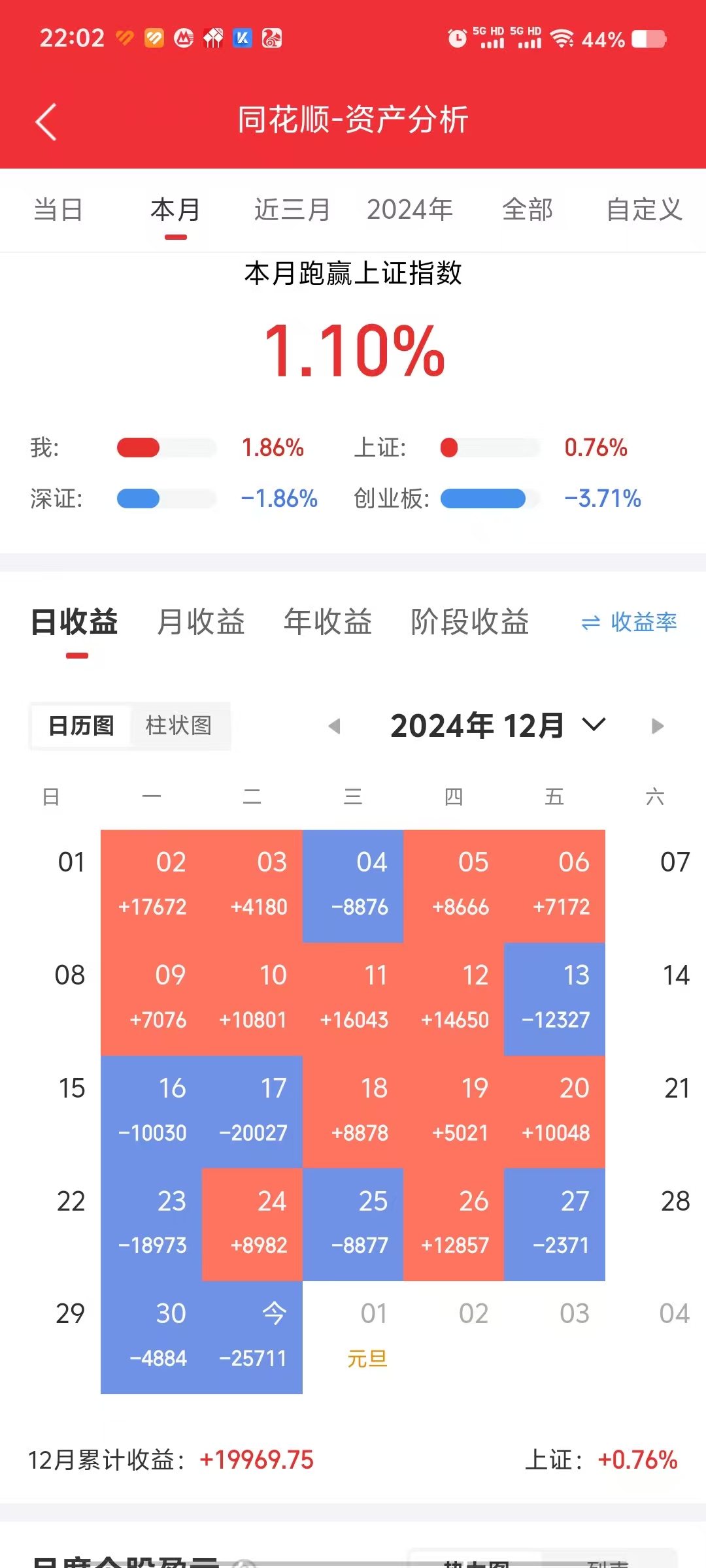Switch to 月收益 view
This screenshot has height=1568, width=706.
[x=201, y=621]
